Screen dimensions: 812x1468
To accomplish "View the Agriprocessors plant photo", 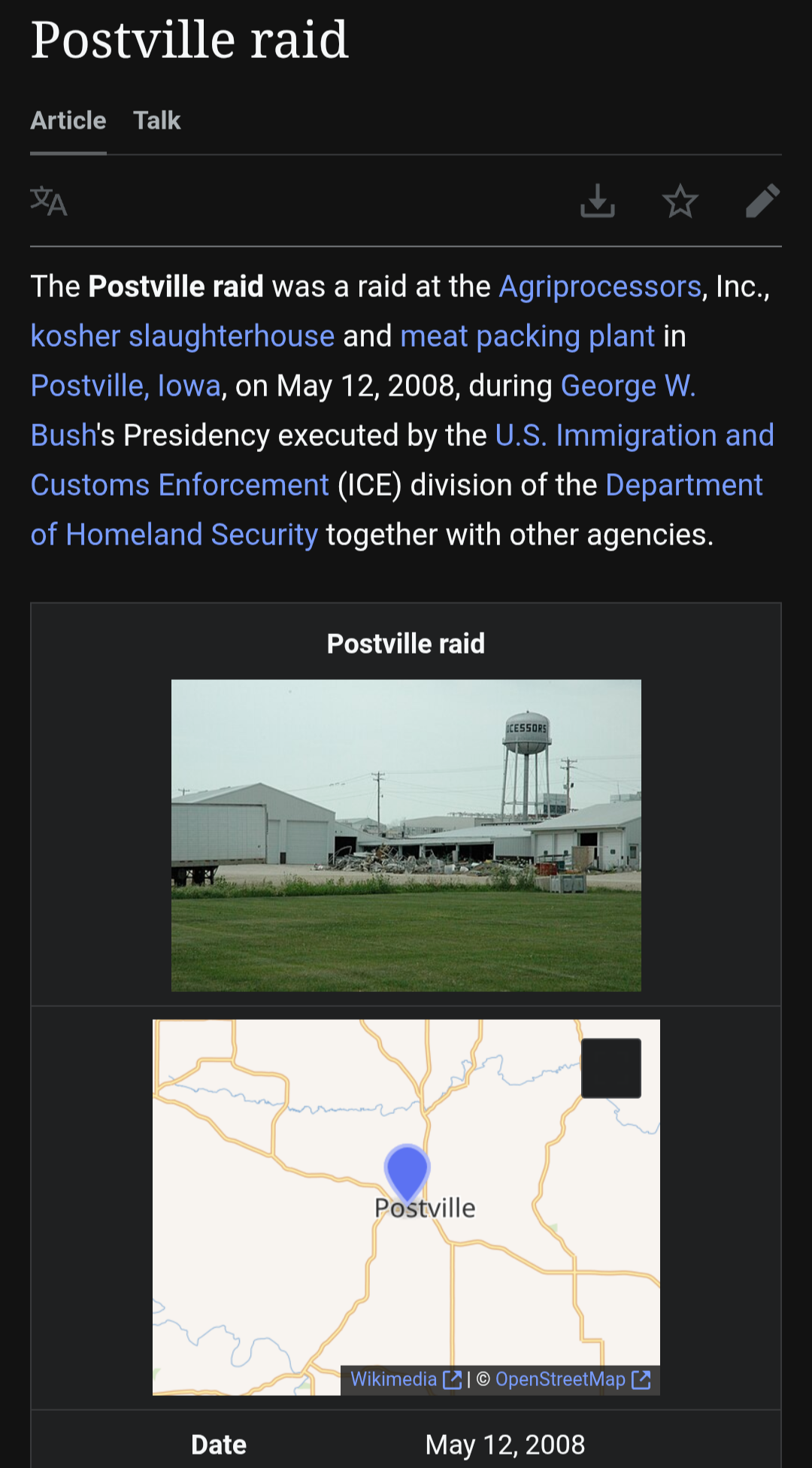I will click(406, 835).
